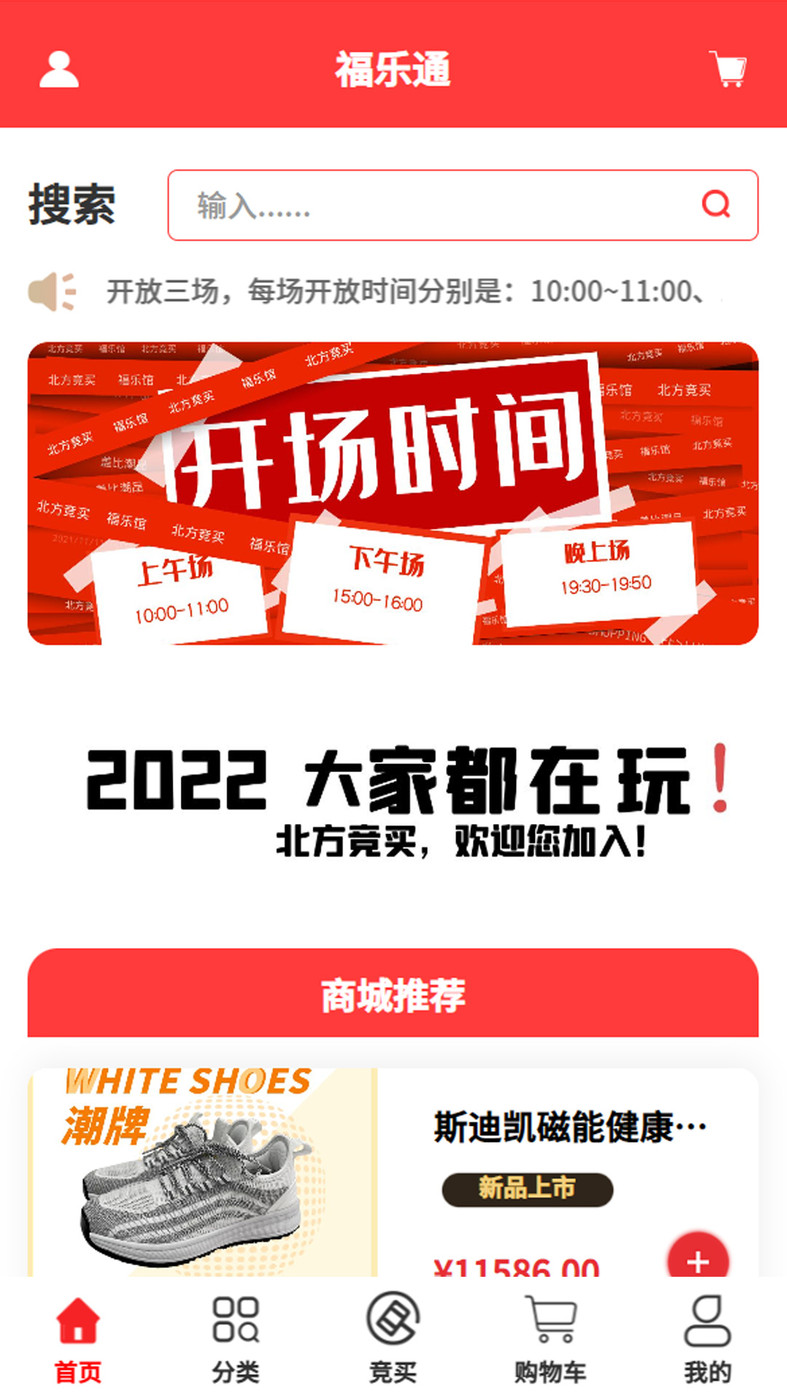Open the 斯迪凯磁能健康 product title

click(x=570, y=1124)
